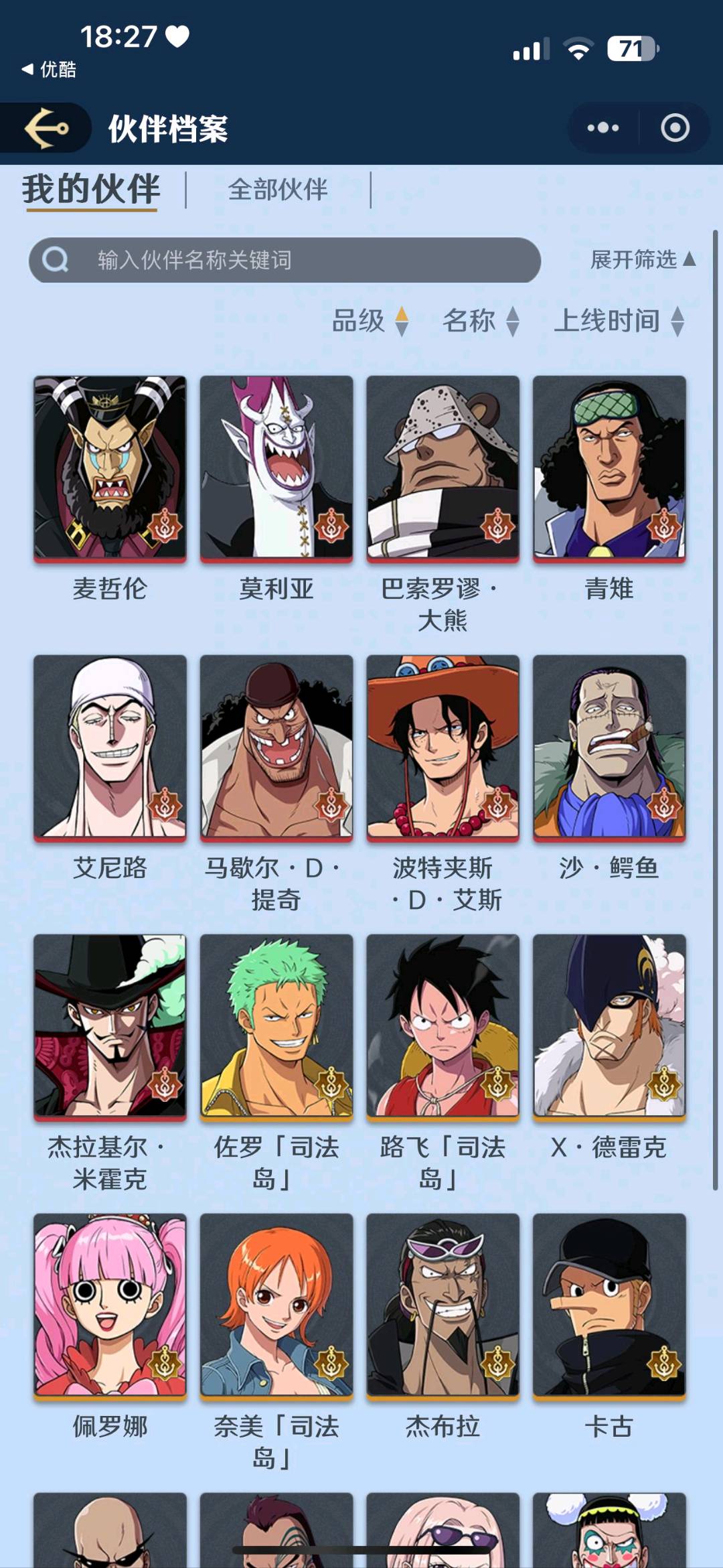Select the 我的伙伴 tab
This screenshot has height=1568, width=723.
(x=92, y=189)
